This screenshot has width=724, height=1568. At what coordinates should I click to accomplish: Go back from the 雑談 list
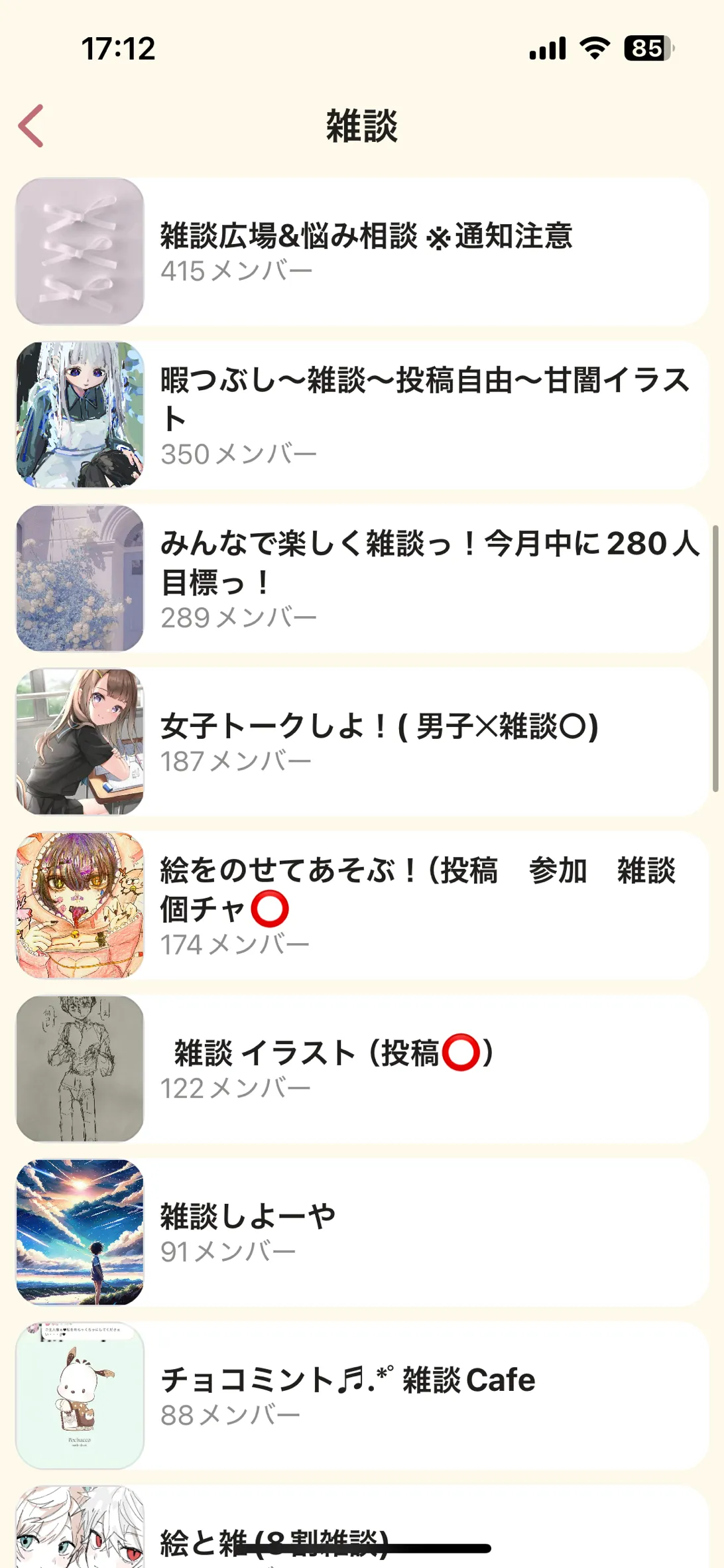tap(31, 125)
